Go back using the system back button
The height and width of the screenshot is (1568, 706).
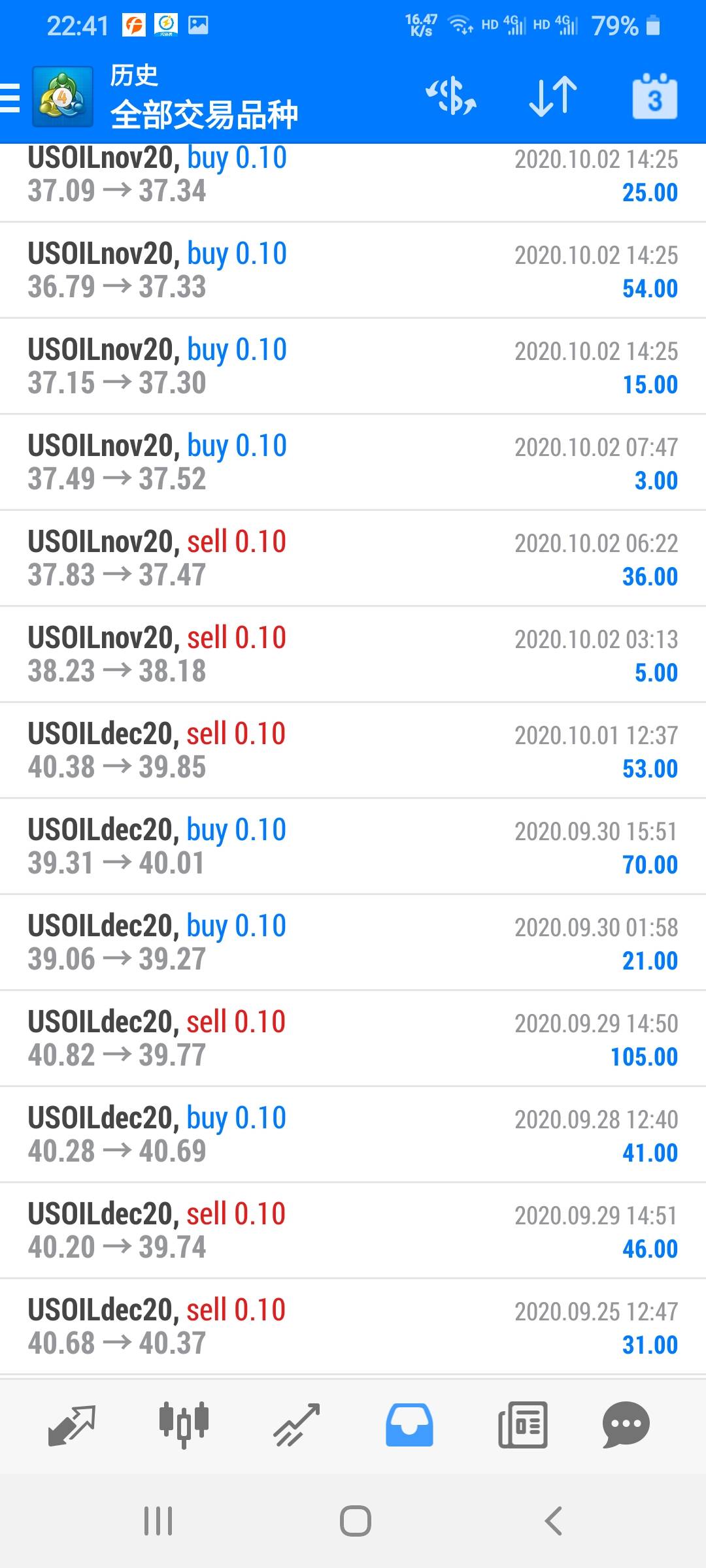coord(553,1521)
